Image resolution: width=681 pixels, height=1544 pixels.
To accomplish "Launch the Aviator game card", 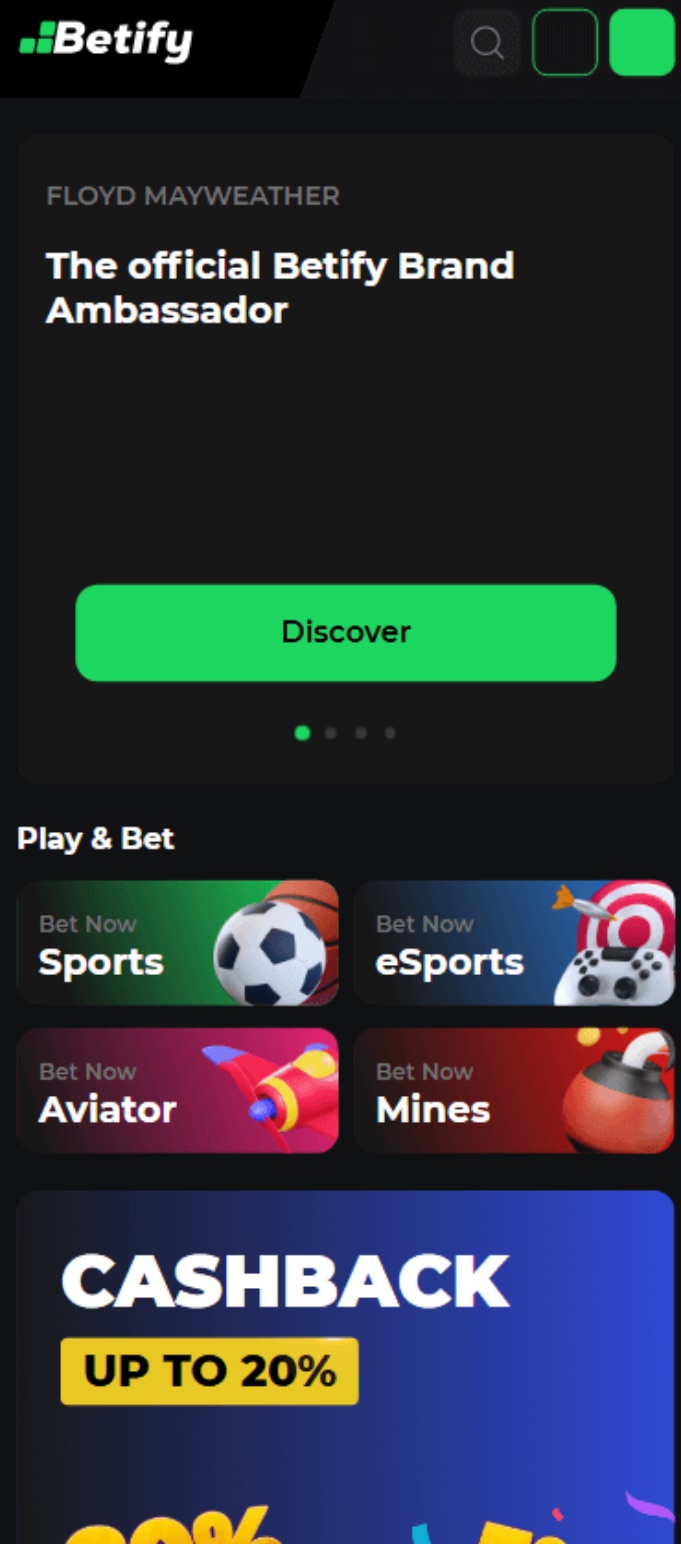I will pyautogui.click(x=178, y=1091).
